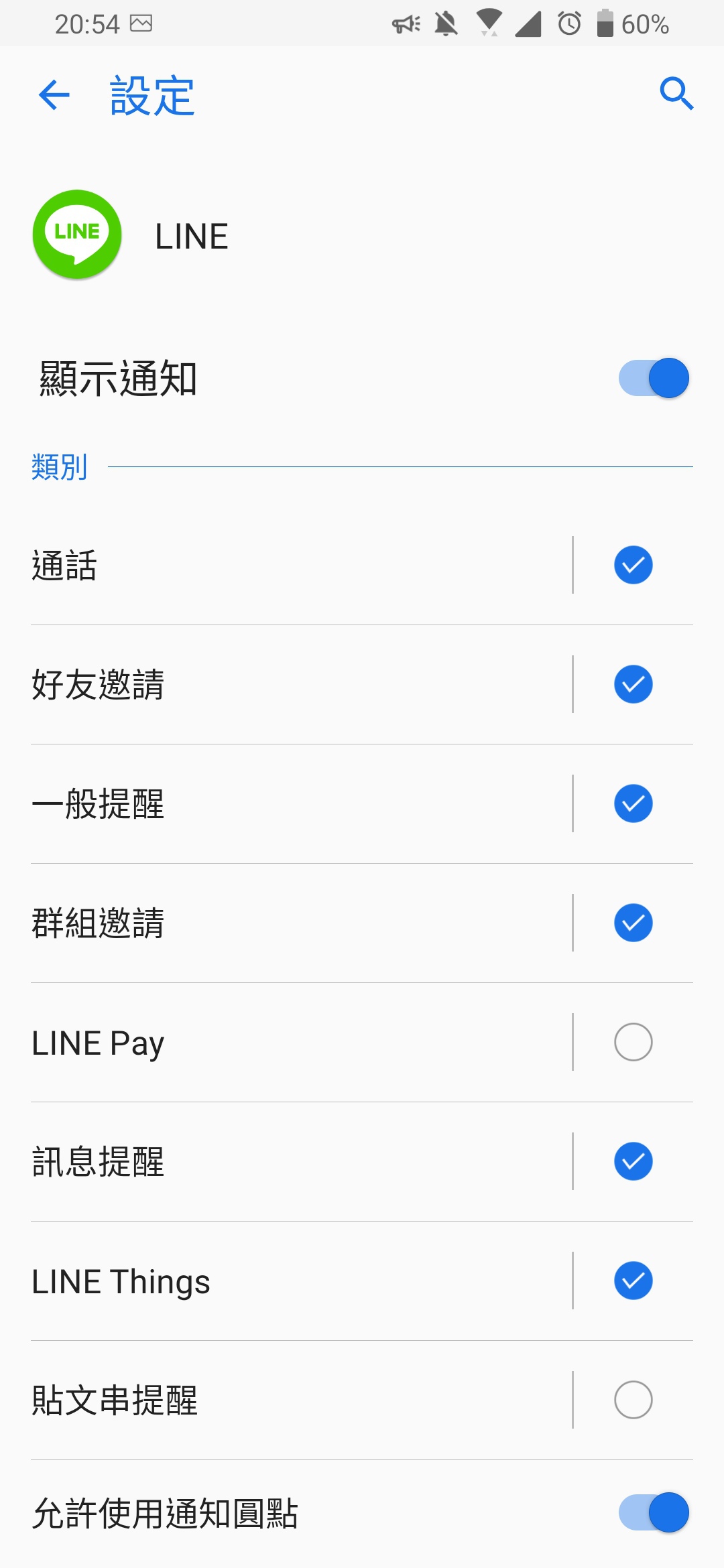Uncheck the 通話 notification checkbox
The image size is (724, 1568).
[x=633, y=565]
